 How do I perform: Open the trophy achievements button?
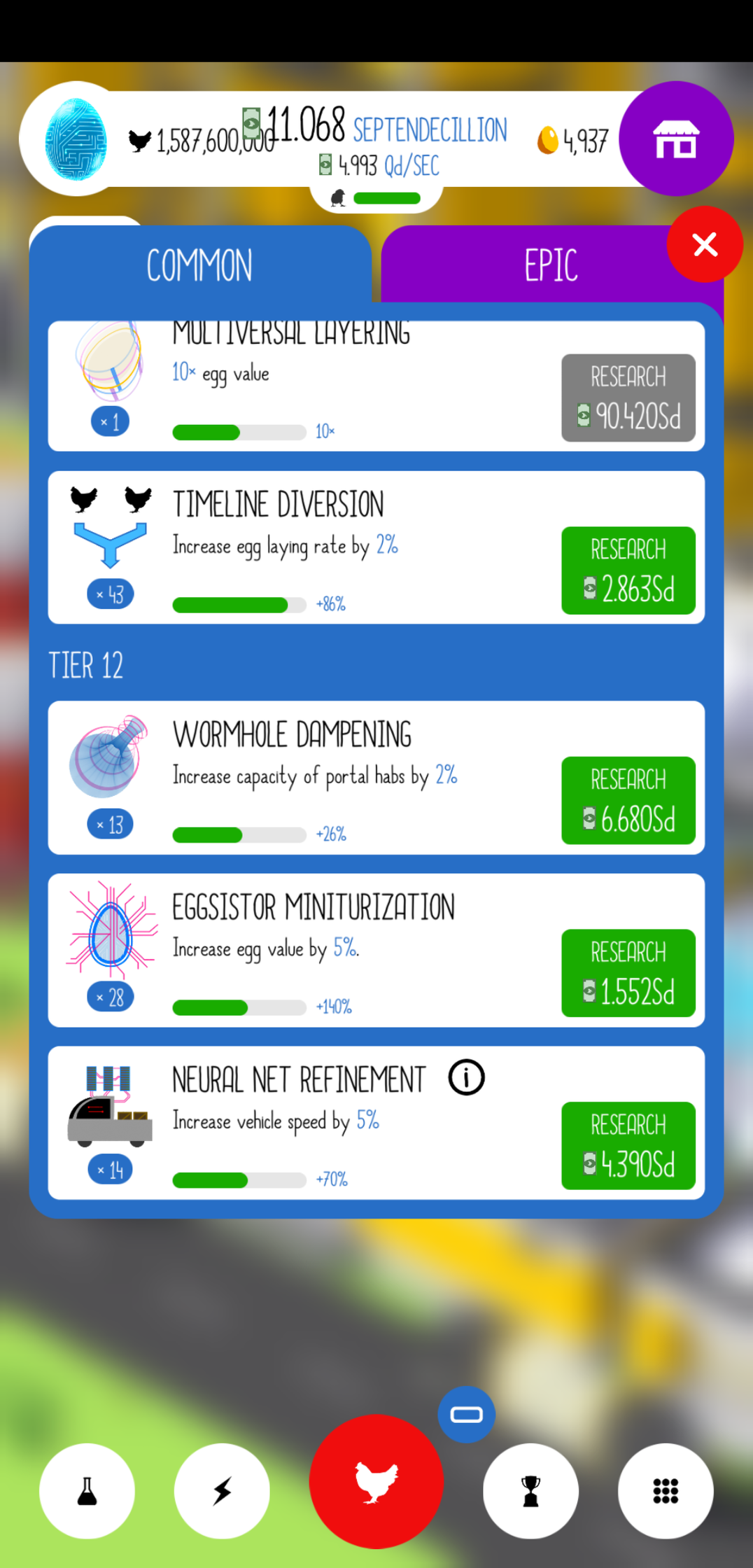[530, 1491]
